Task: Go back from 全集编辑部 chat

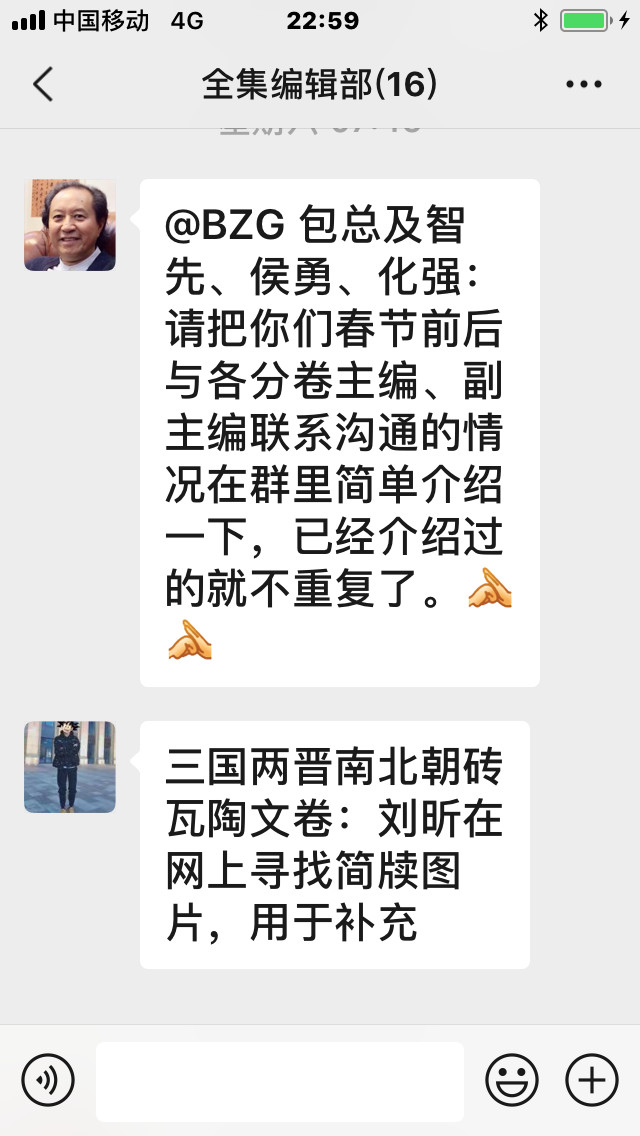Action: [x=43, y=84]
